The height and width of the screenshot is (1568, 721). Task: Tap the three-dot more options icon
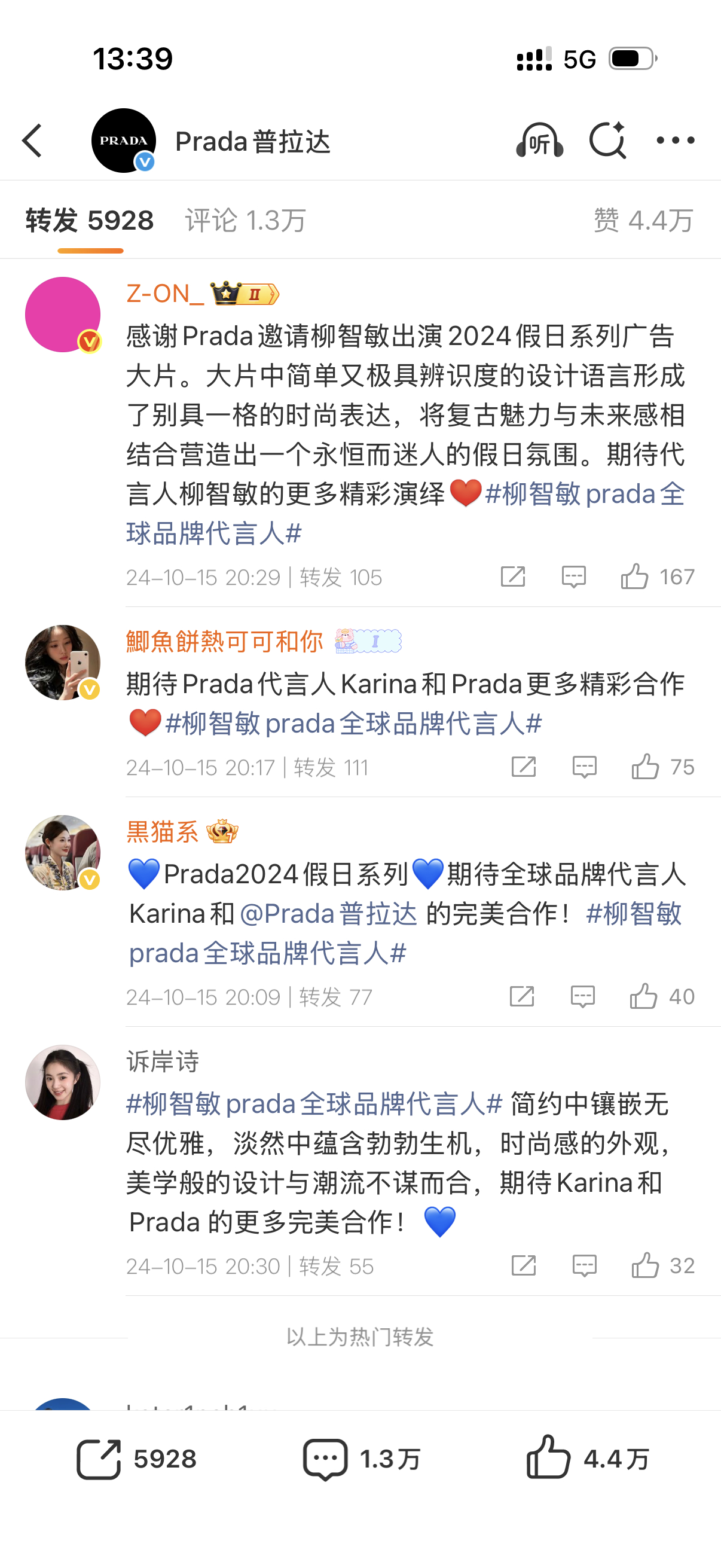[677, 140]
